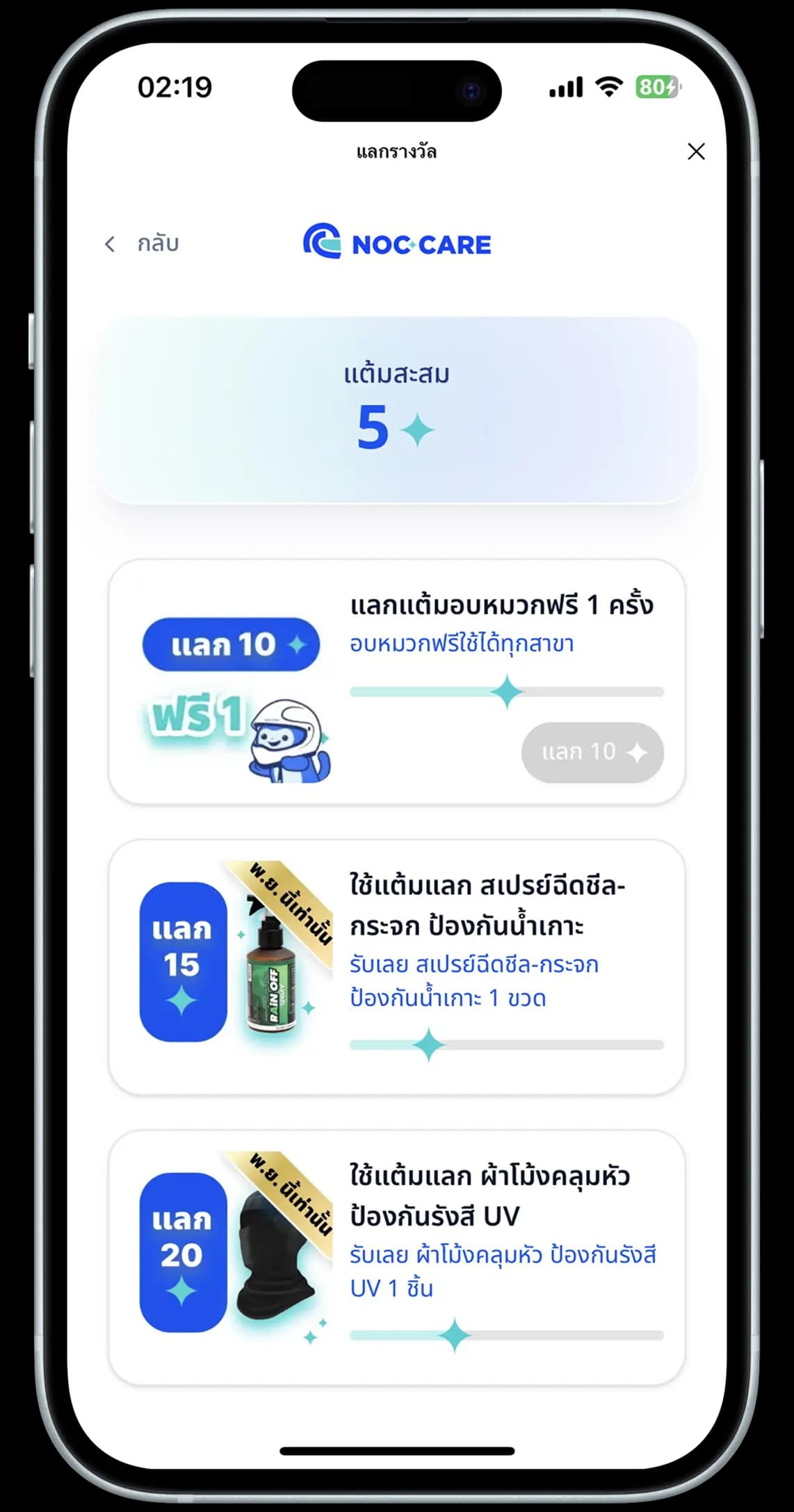
Task: Click the Wi-Fi icon in the status bar
Action: tap(608, 86)
